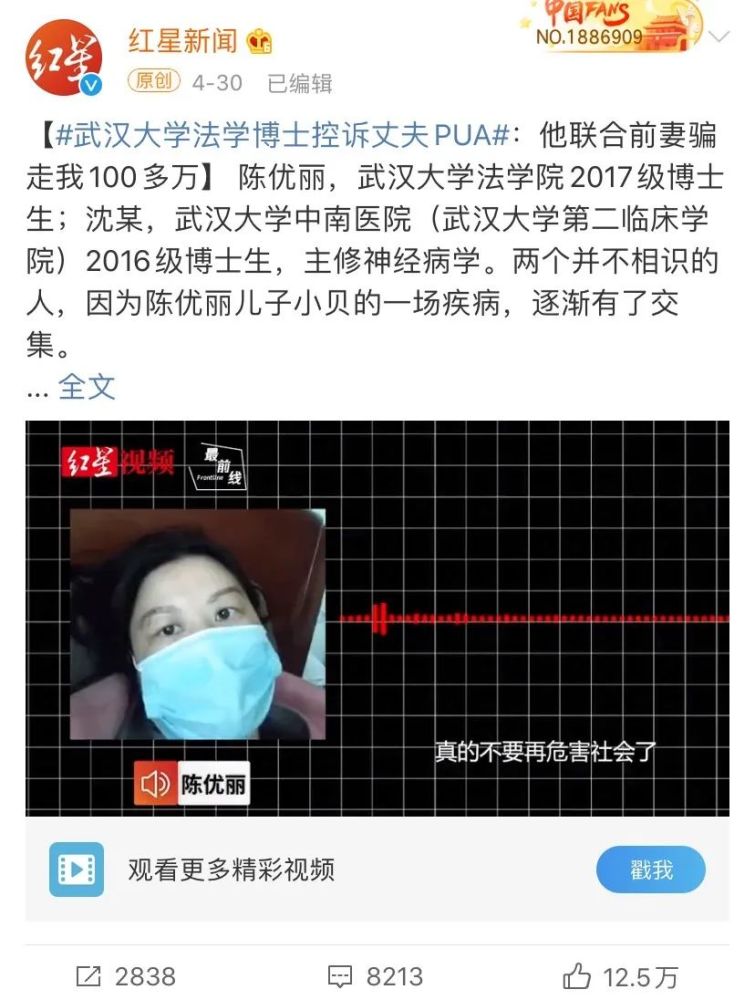This screenshot has width=755, height=1000.
Task: Open 观看更多精彩视频 banner
Action: 230,869
